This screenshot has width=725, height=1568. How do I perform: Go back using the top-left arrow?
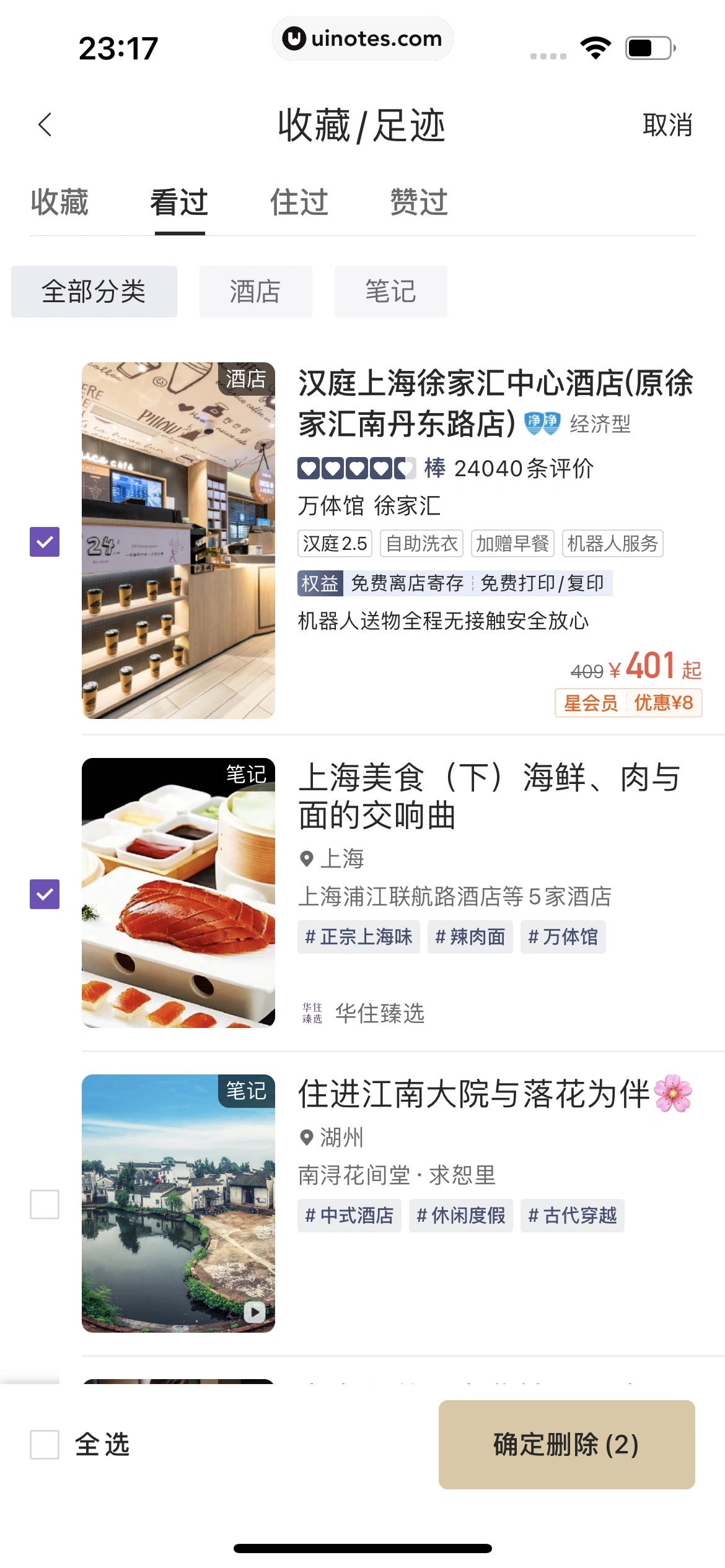coord(45,125)
